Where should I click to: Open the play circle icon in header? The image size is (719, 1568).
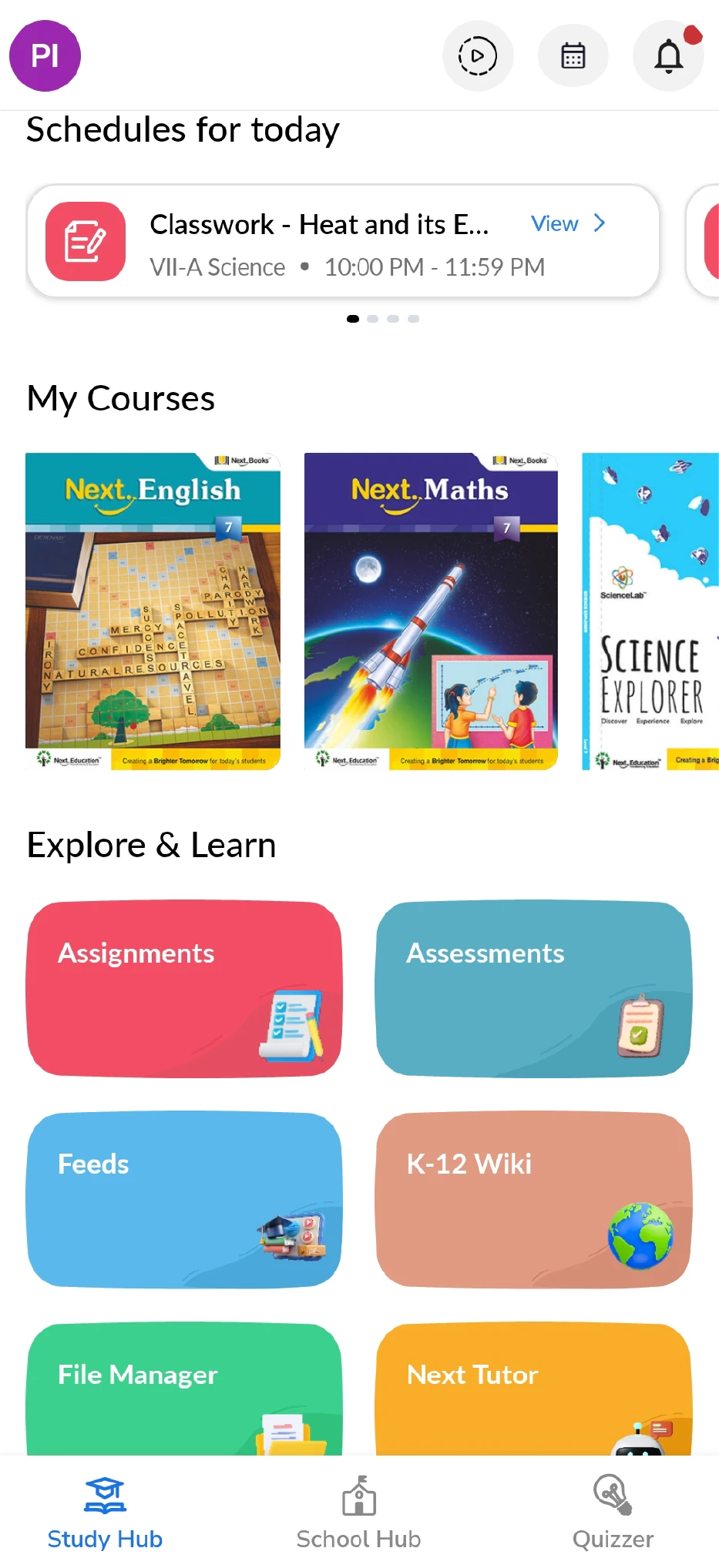pos(478,56)
